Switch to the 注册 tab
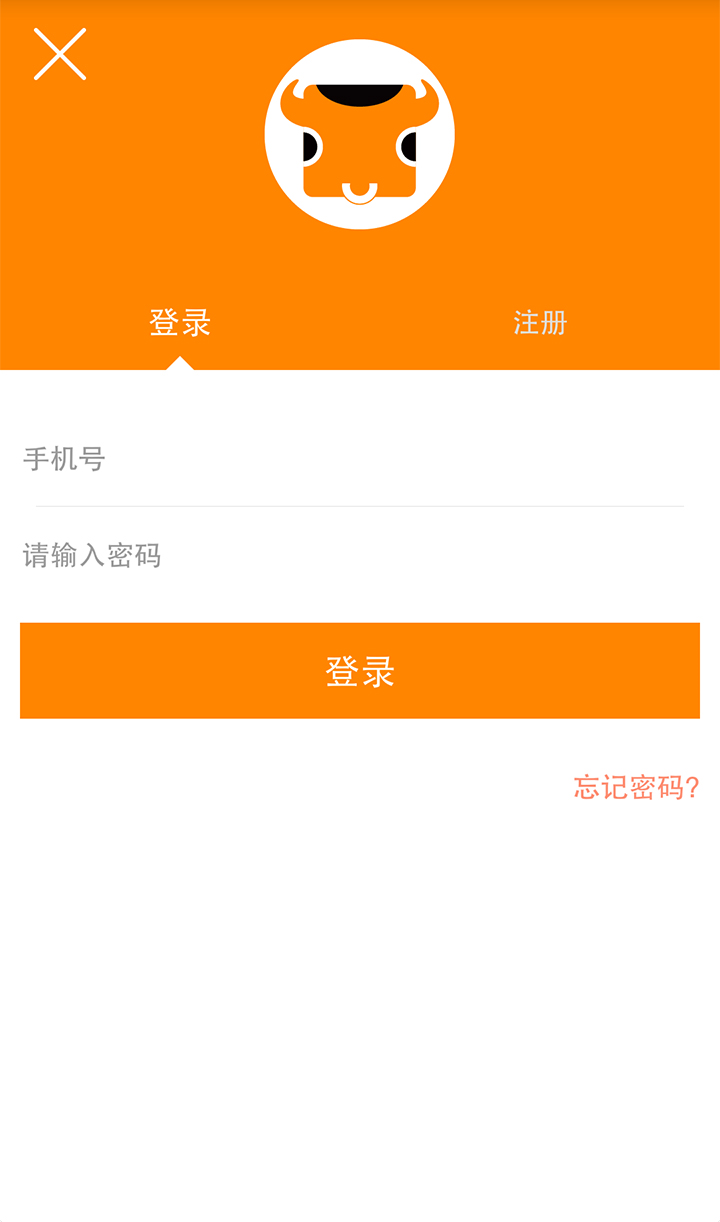This screenshot has width=720, height=1222. (x=540, y=323)
